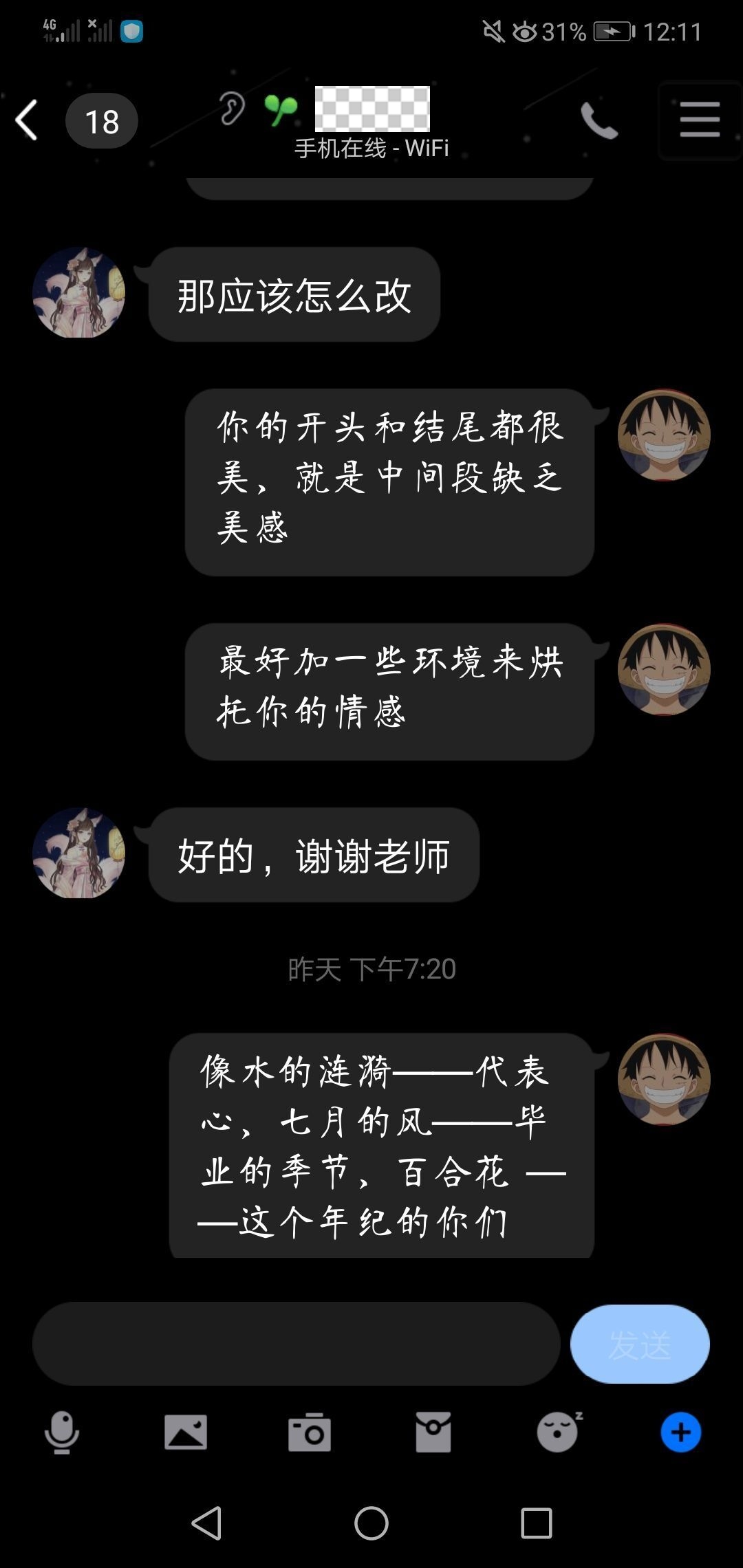
Task: Tap the 发送 send button
Action: (x=639, y=1343)
